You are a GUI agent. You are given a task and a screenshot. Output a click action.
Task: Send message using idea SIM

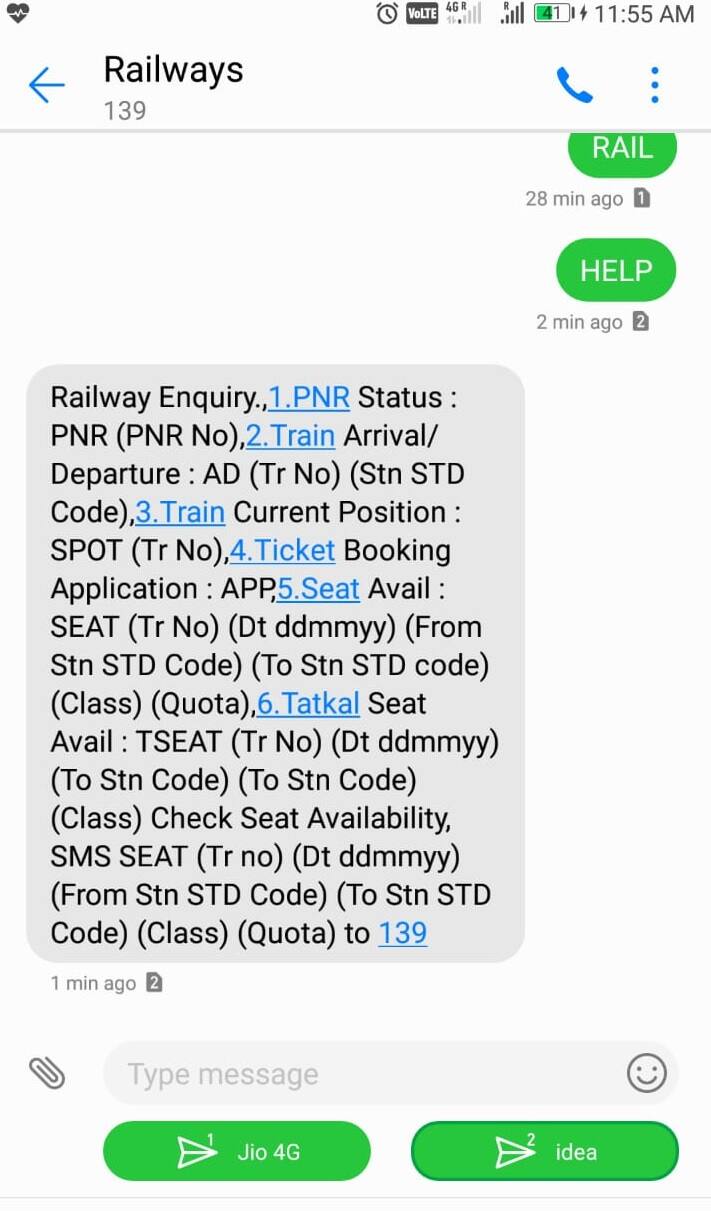click(545, 1151)
